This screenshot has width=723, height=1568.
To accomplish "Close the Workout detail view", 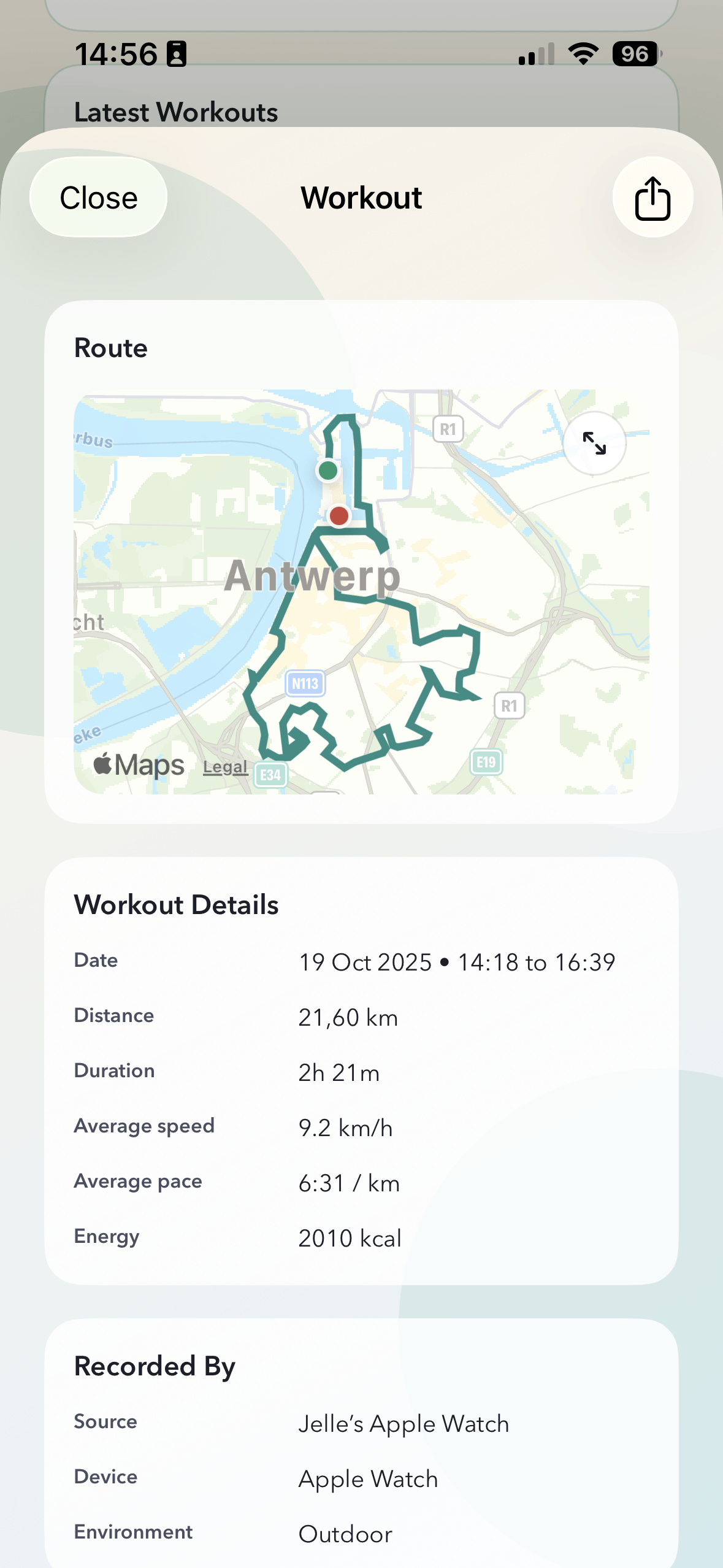I will coord(98,198).
